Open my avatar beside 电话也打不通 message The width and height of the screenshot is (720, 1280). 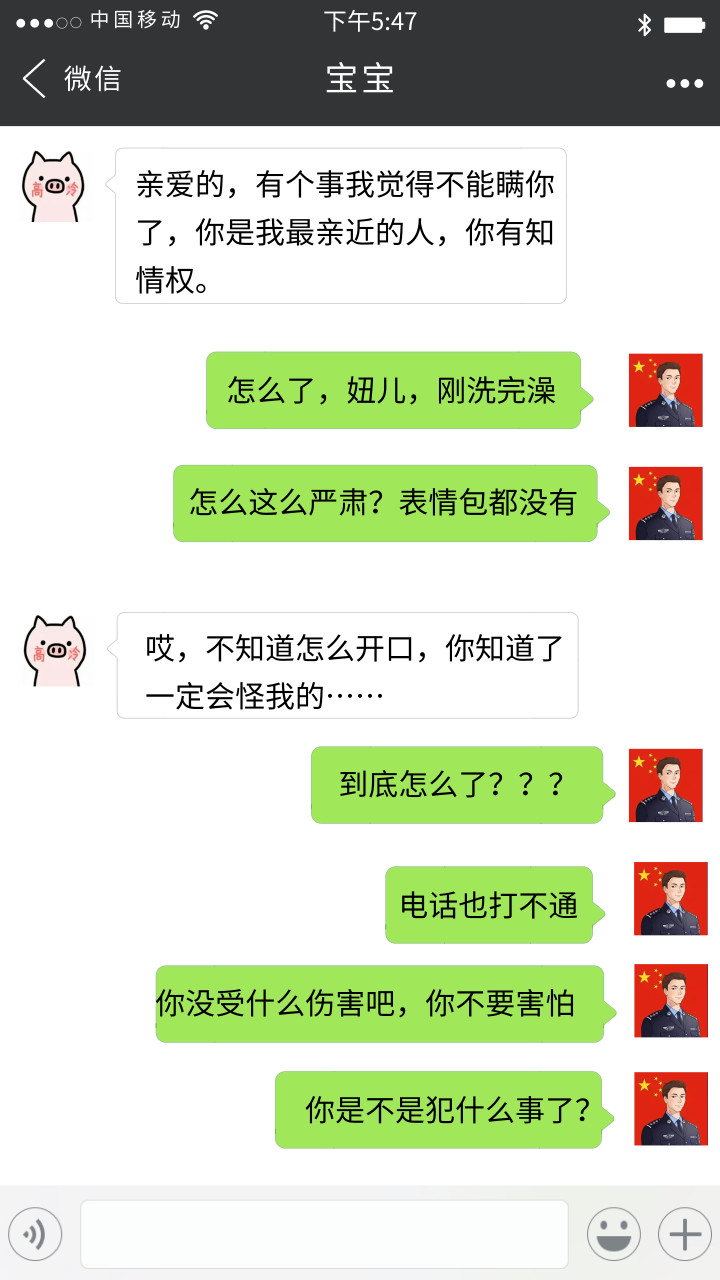pos(670,898)
